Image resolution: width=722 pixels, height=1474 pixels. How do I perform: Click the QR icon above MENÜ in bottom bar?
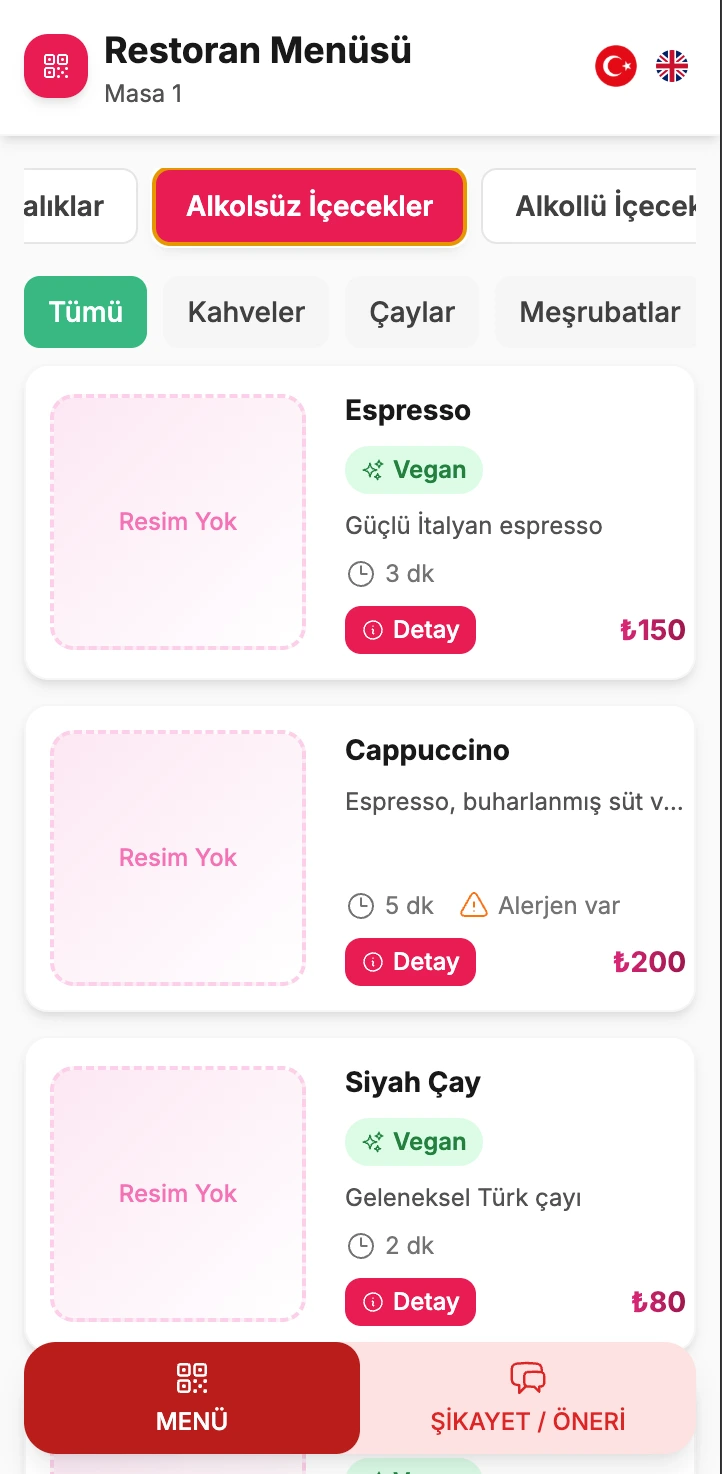[191, 1376]
